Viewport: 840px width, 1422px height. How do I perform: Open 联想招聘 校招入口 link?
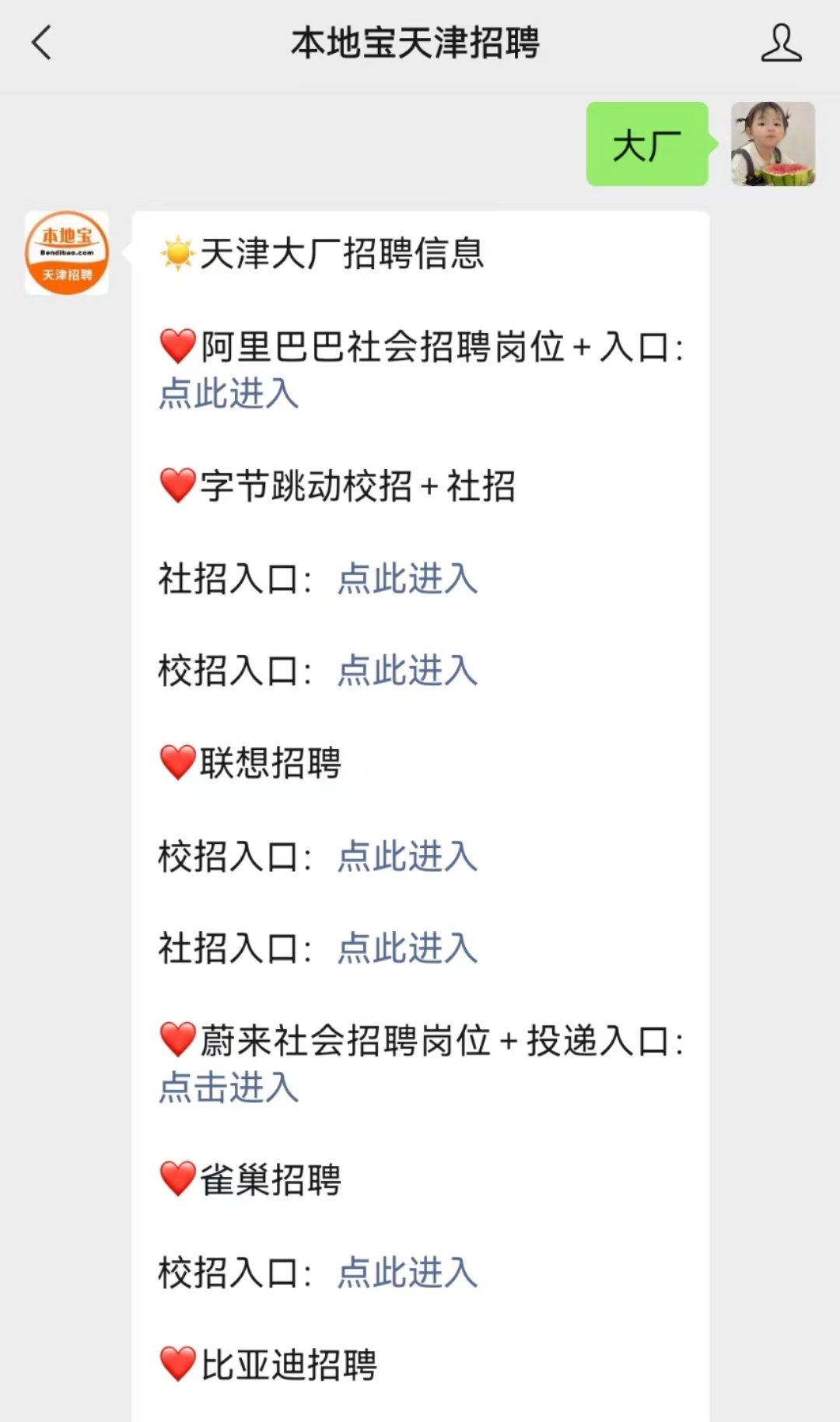click(407, 856)
